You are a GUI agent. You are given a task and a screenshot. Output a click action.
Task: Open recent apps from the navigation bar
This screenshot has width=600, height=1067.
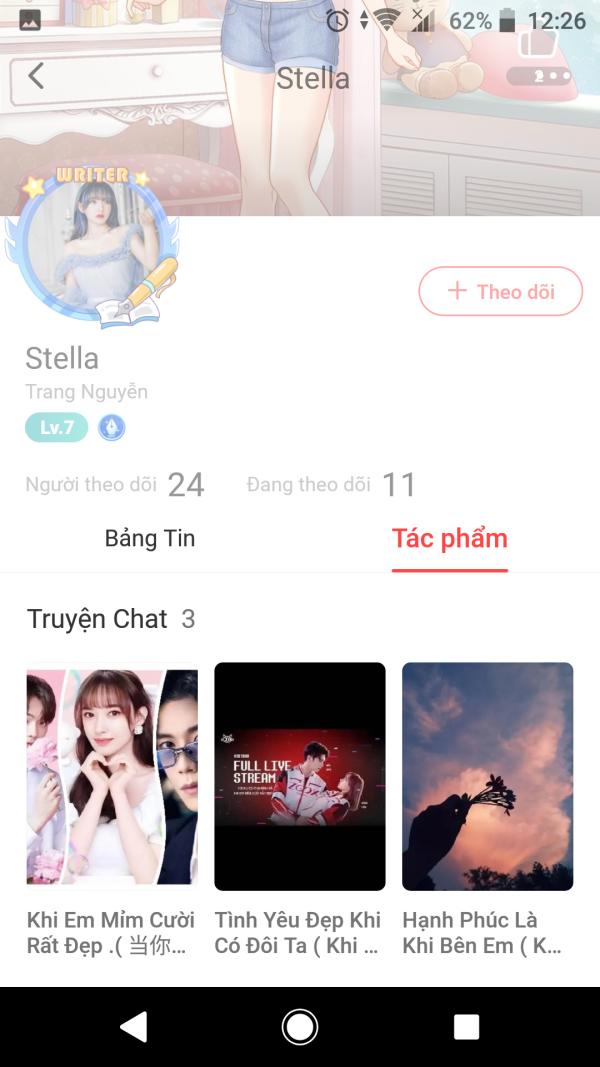(467, 1026)
